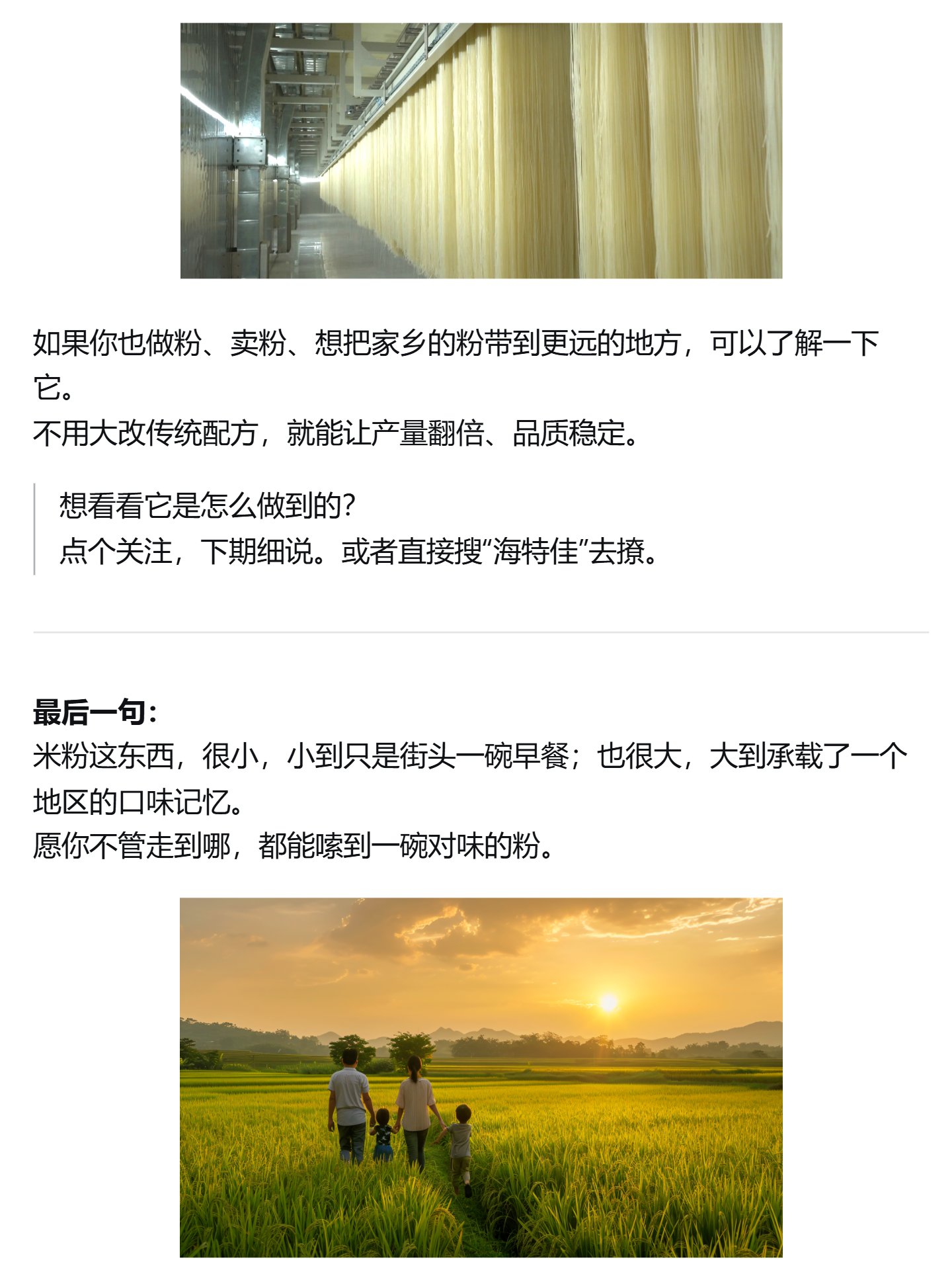The height and width of the screenshot is (1270, 952).
Task: View the family in rice field image
Action: pos(481,1077)
